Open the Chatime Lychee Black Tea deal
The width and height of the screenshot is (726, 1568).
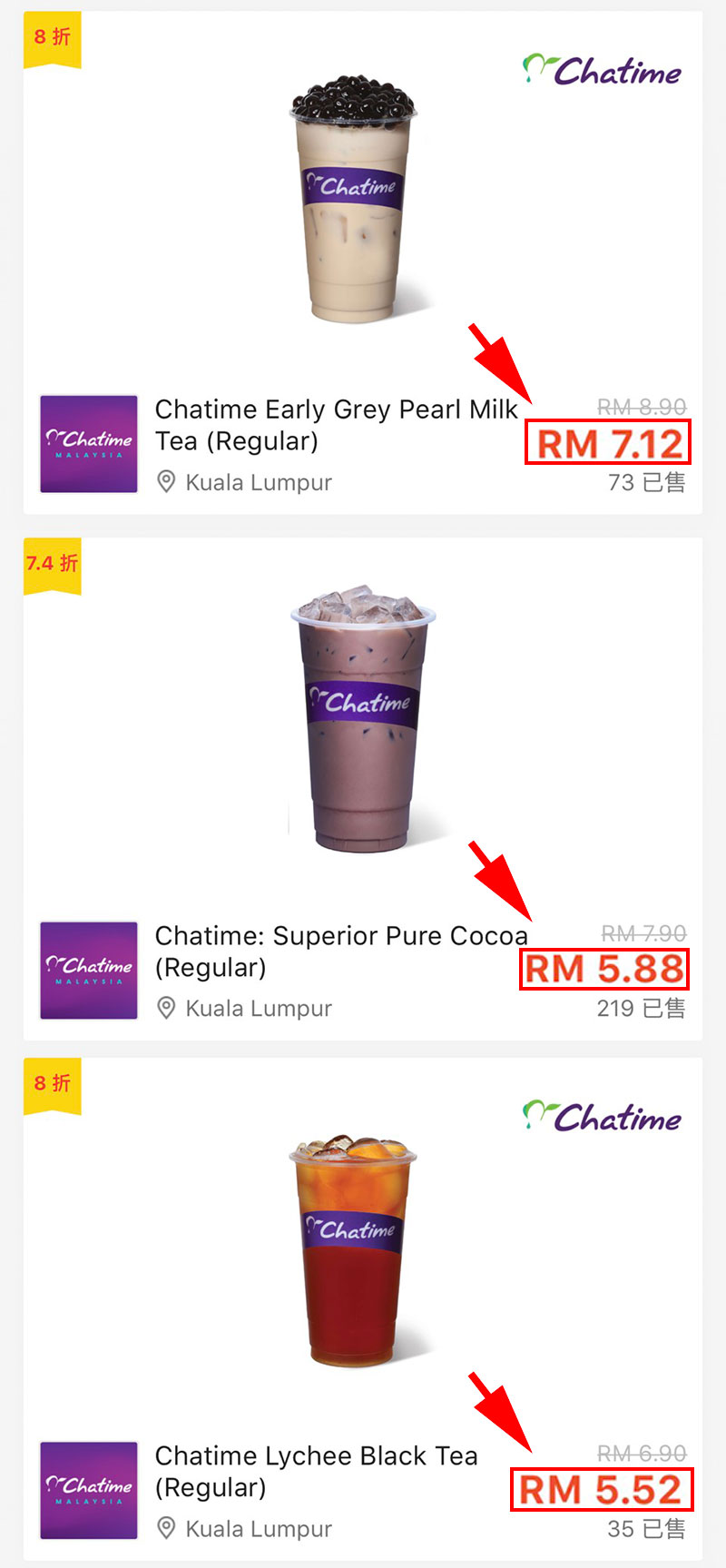363,1308
